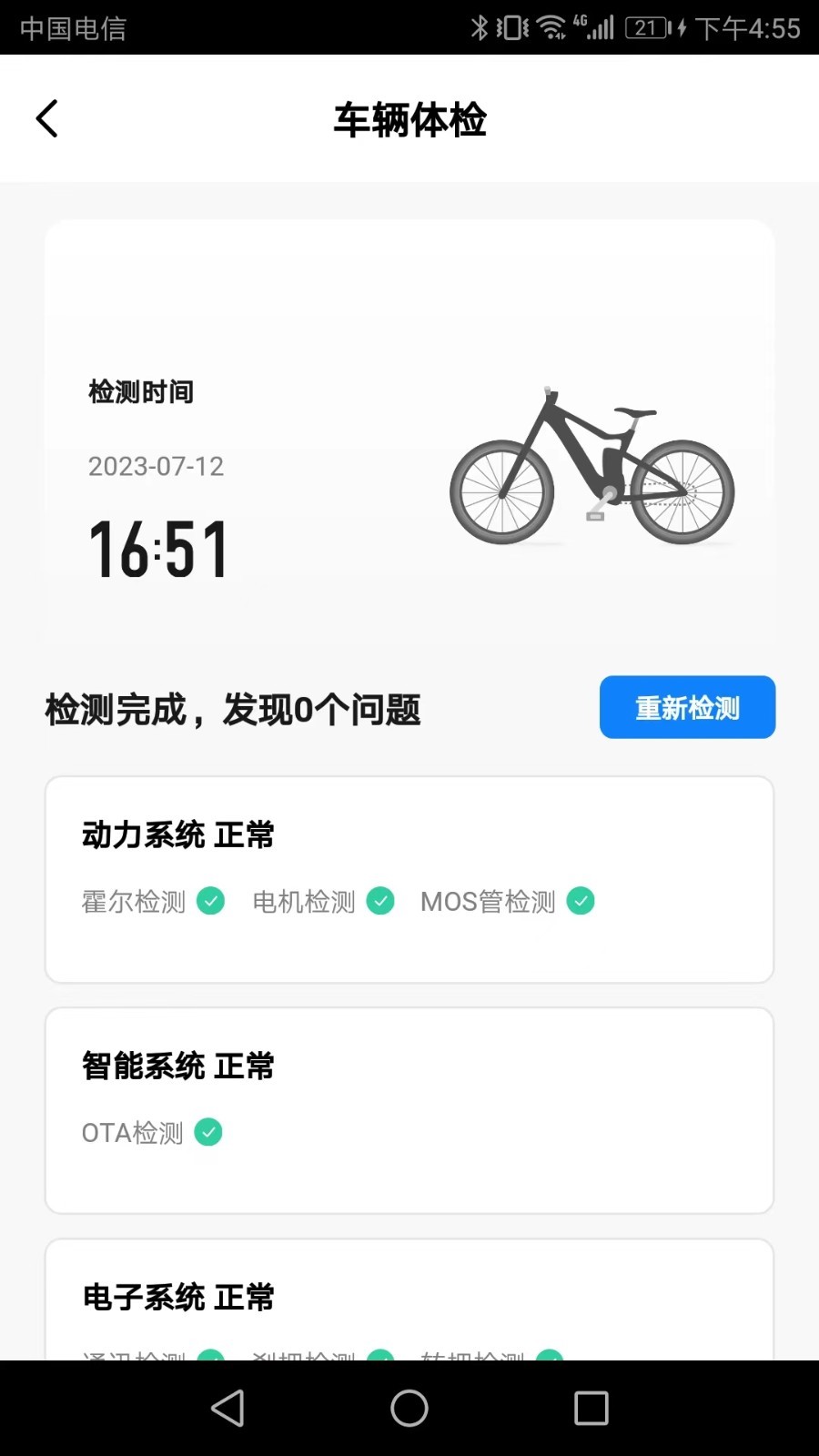Click the back arrow at top left
Screen dimensions: 819x1456
(47, 117)
